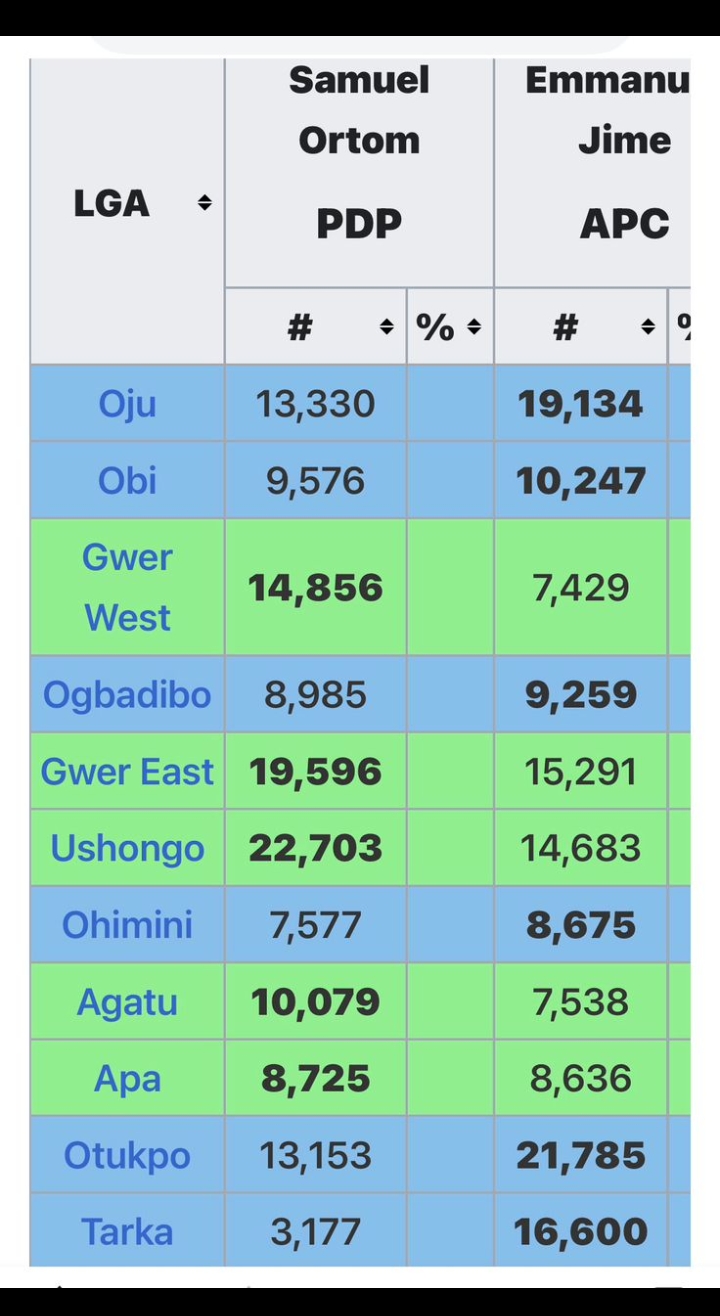Sort by Samuel Ortom PDP percentage

474,327
